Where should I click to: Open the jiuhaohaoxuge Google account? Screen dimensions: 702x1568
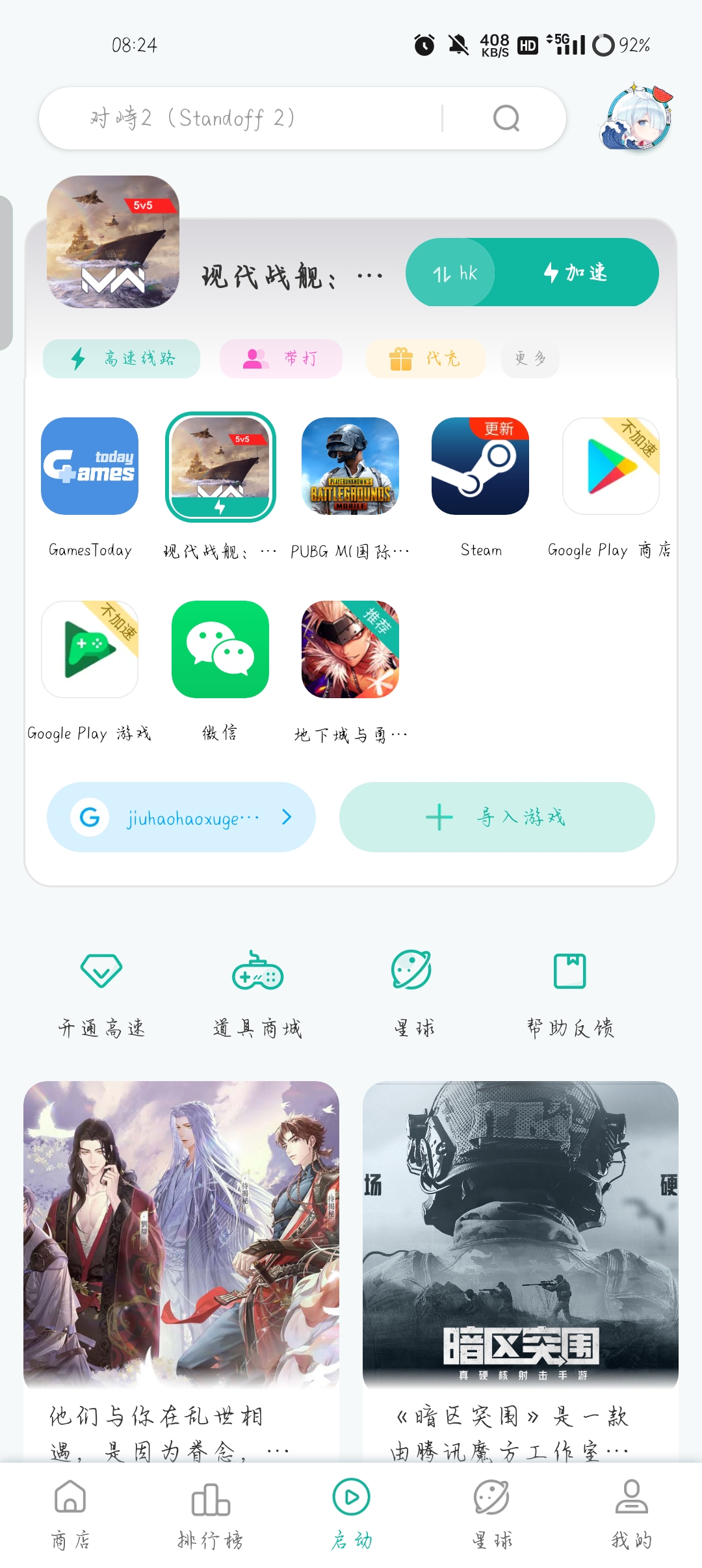pyautogui.click(x=181, y=817)
